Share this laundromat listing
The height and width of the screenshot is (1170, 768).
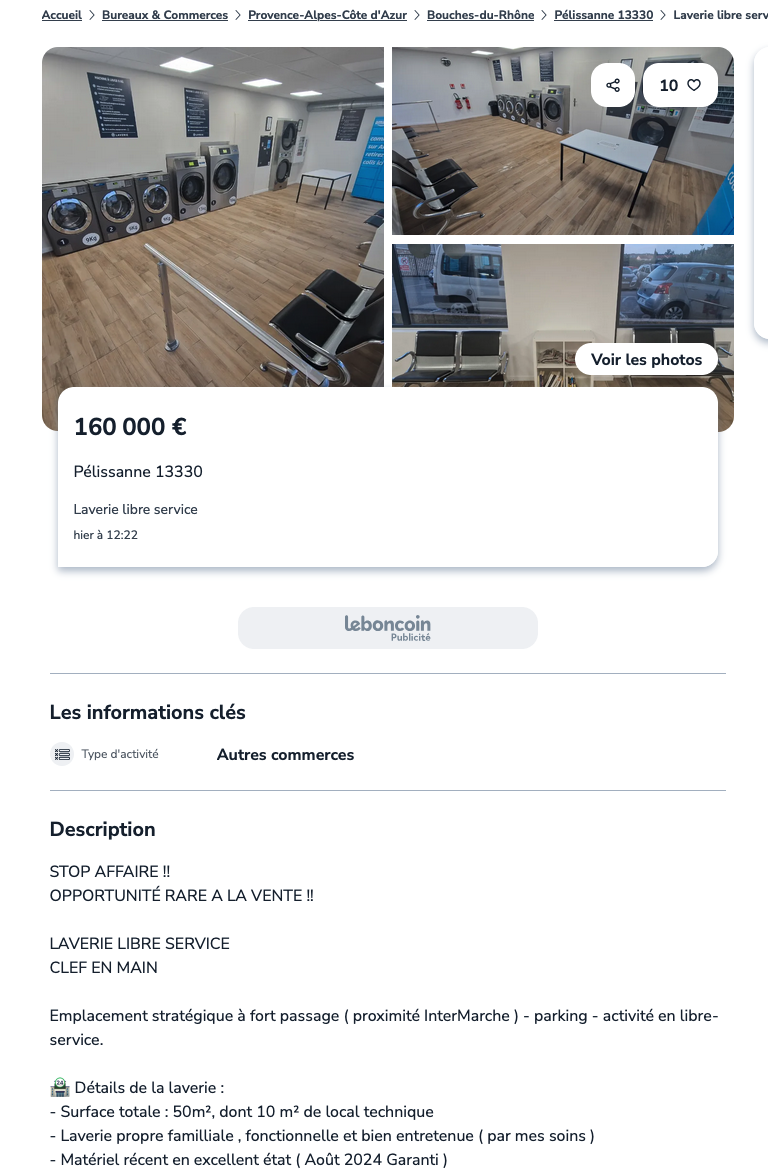613,86
